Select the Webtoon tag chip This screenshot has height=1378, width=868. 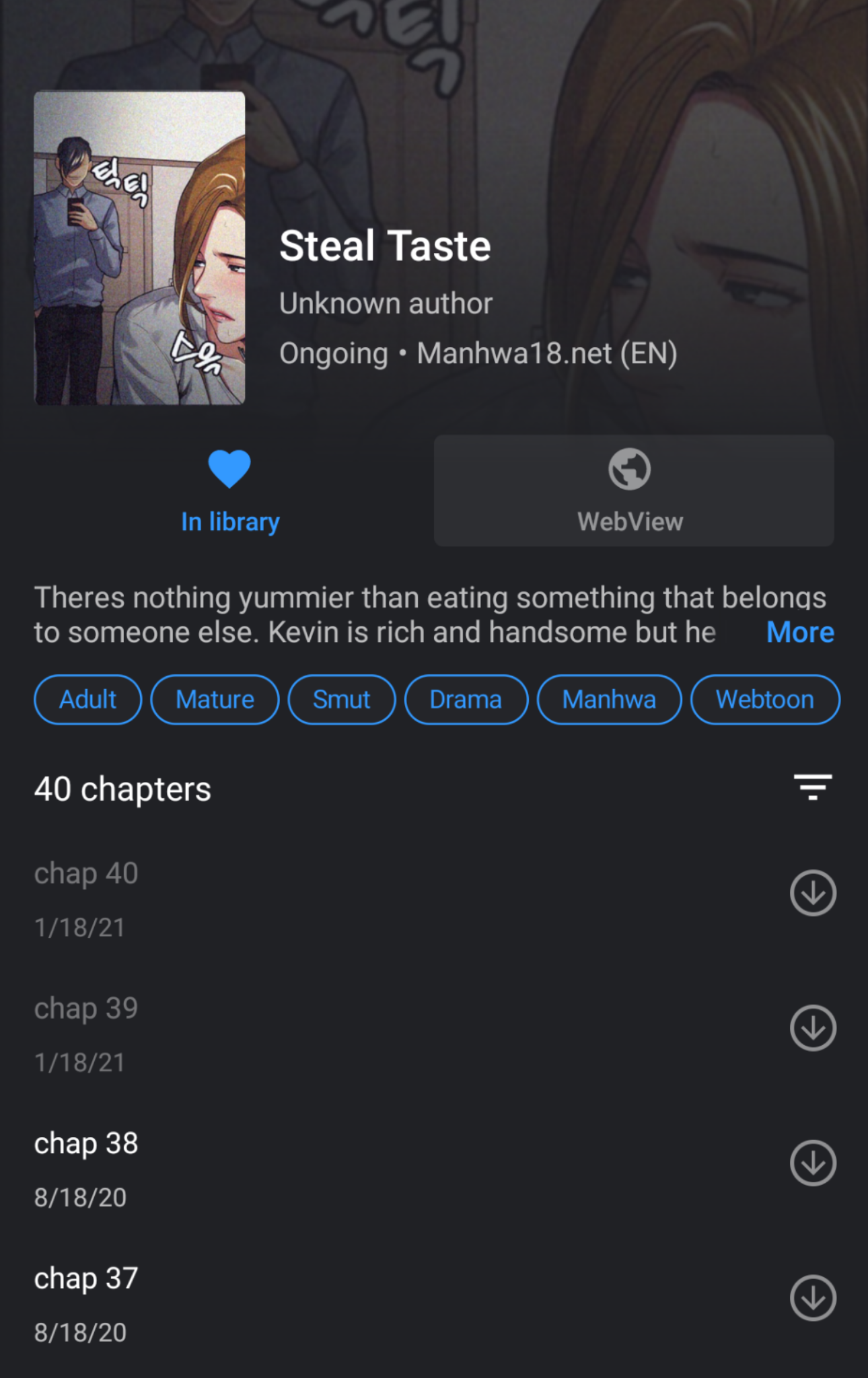pos(765,700)
